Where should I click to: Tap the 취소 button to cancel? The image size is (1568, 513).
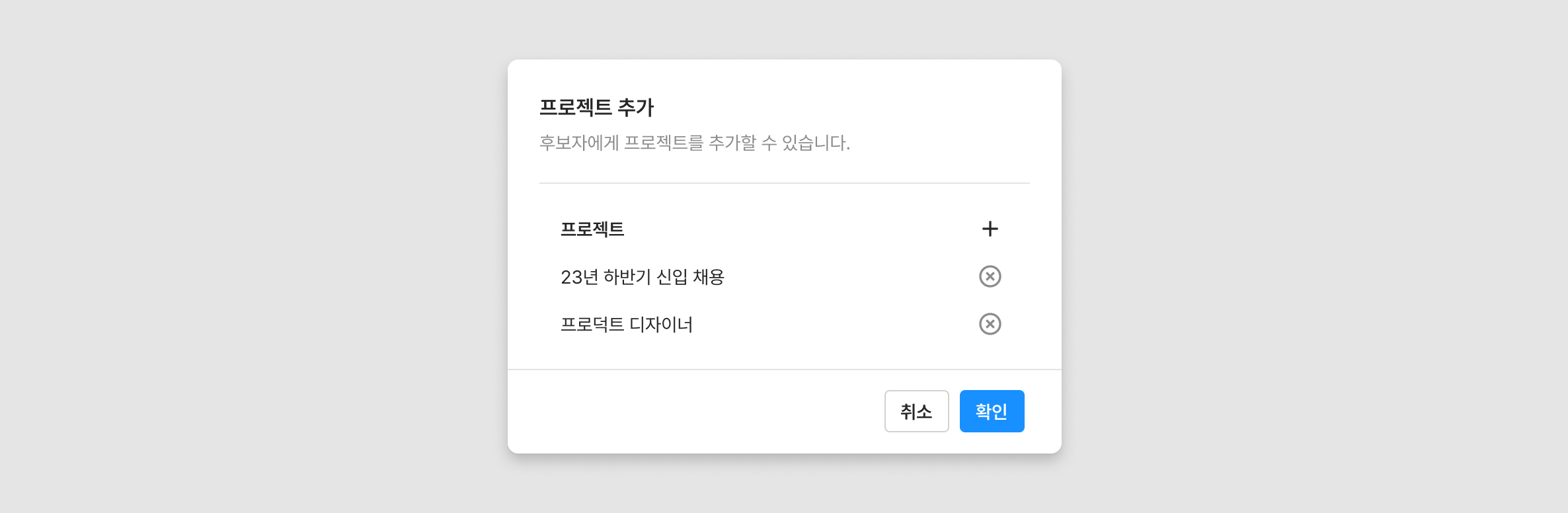click(x=916, y=411)
